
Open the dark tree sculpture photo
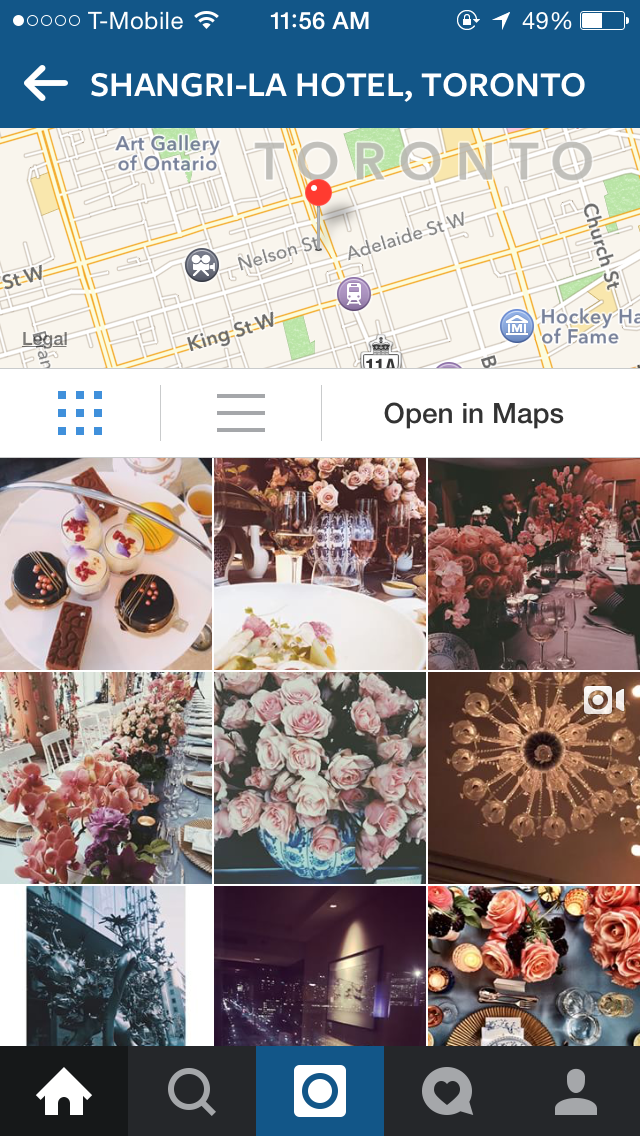tap(106, 965)
